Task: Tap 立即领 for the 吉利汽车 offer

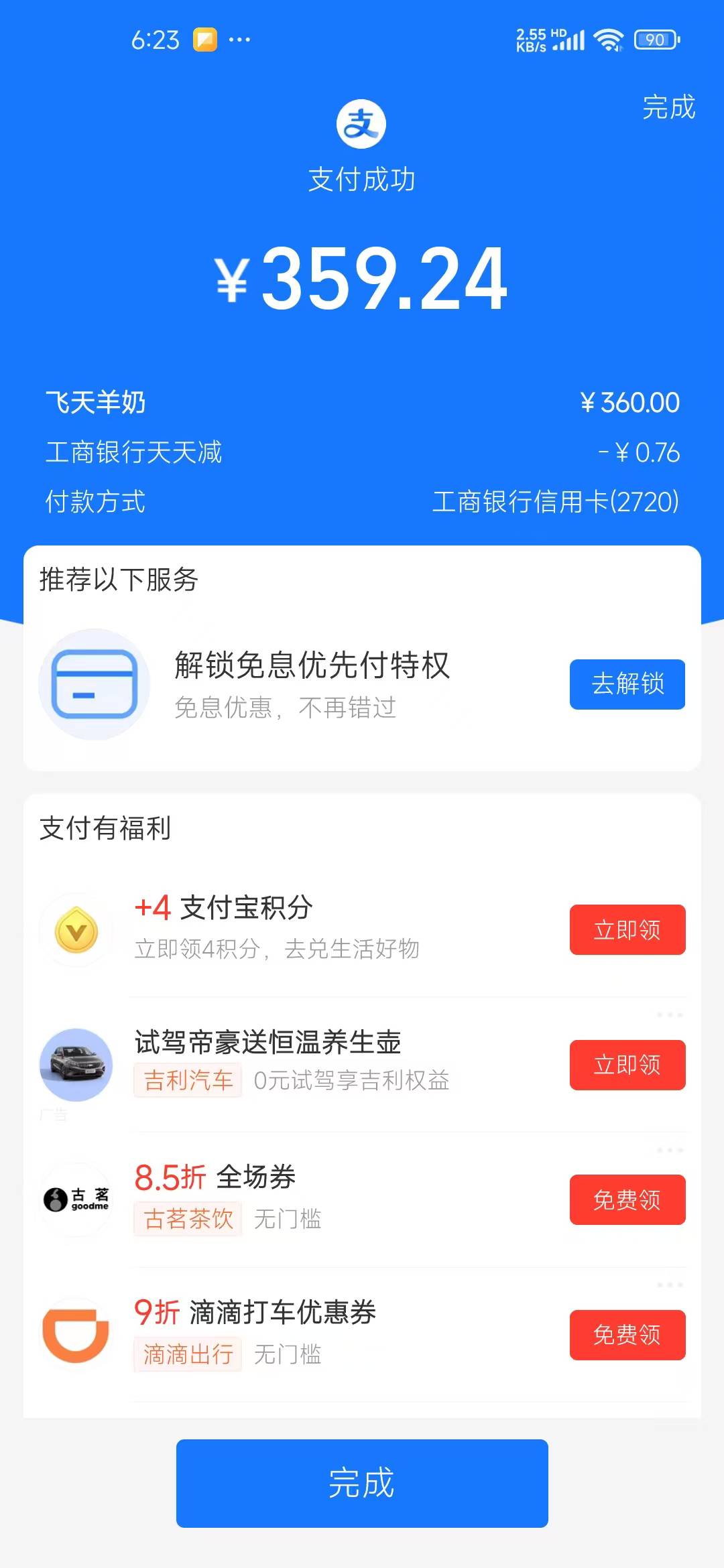Action: 627,1065
